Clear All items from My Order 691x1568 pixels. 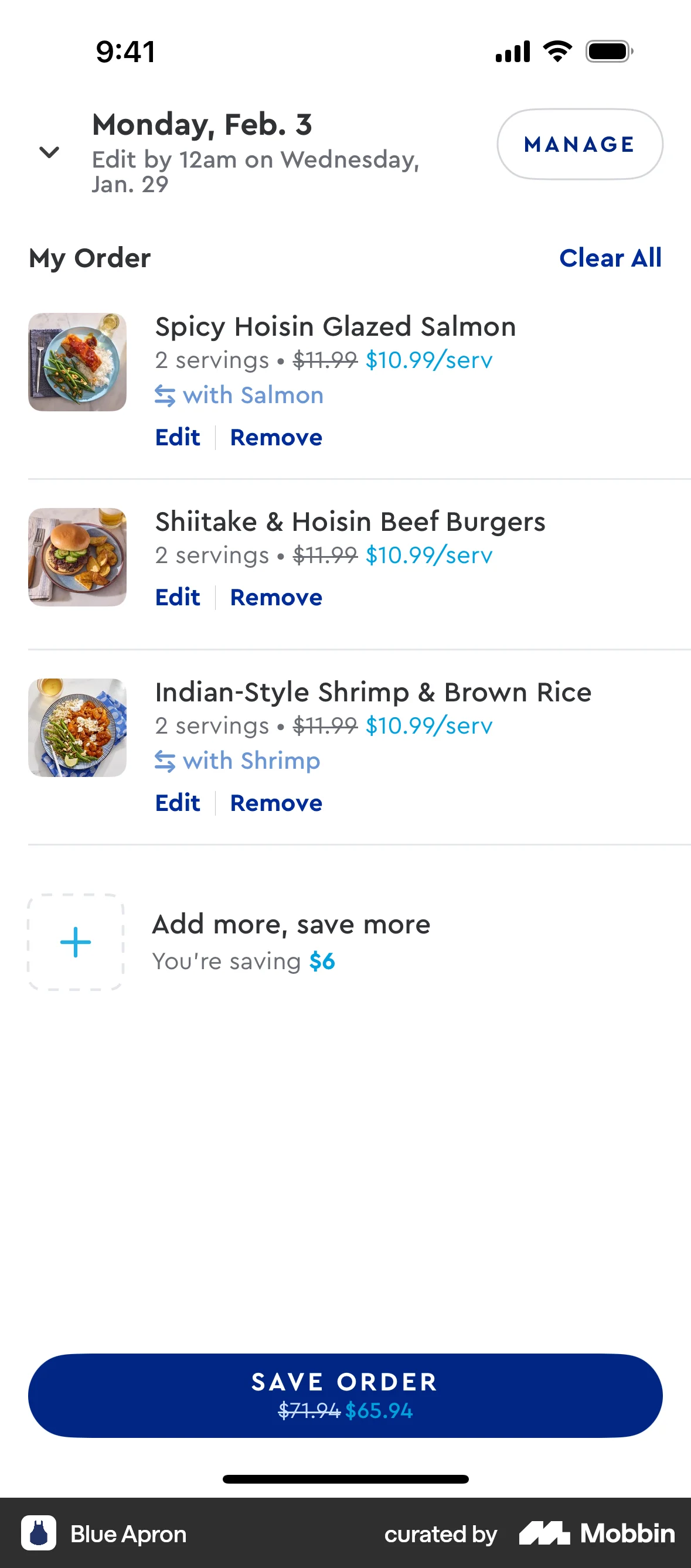[610, 258]
